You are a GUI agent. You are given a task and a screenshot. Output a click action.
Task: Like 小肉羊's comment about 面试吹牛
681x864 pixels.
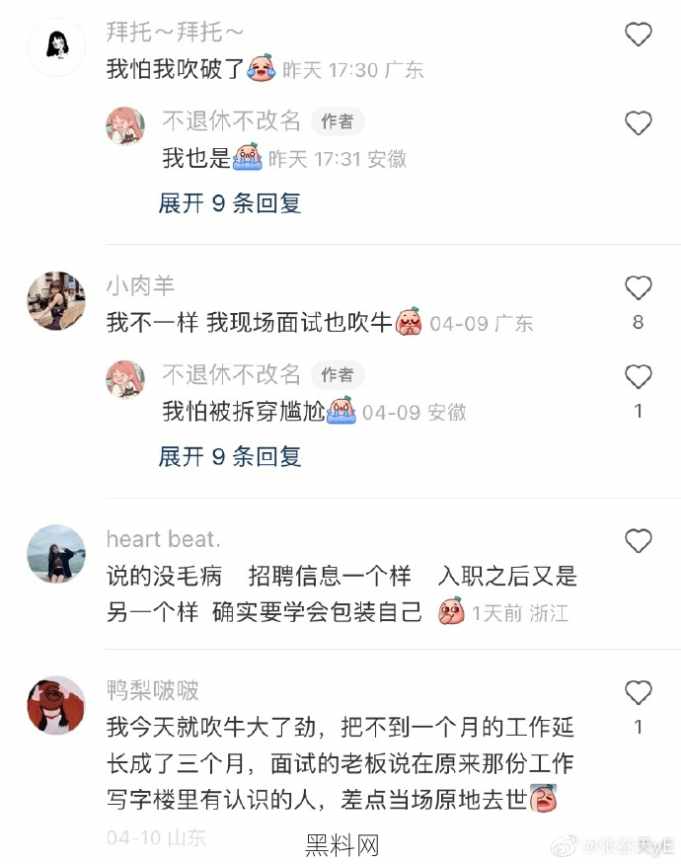tap(638, 288)
